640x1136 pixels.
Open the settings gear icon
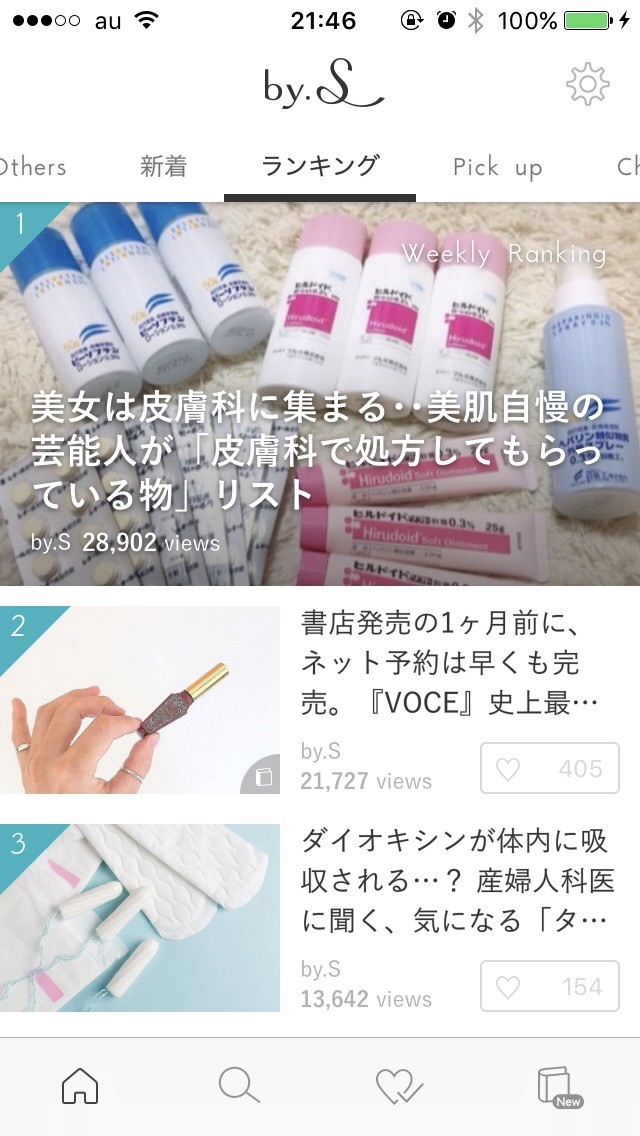587,85
